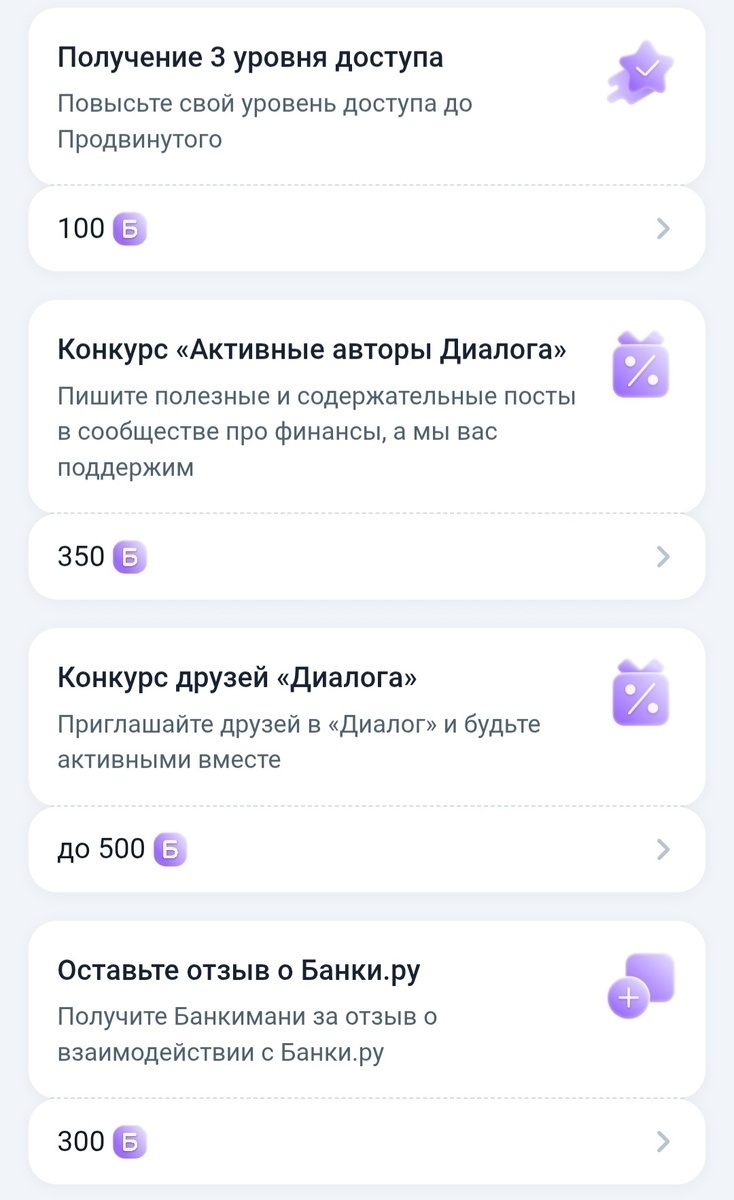
Task: Click the Б currency badge next to 100
Action: click(132, 228)
